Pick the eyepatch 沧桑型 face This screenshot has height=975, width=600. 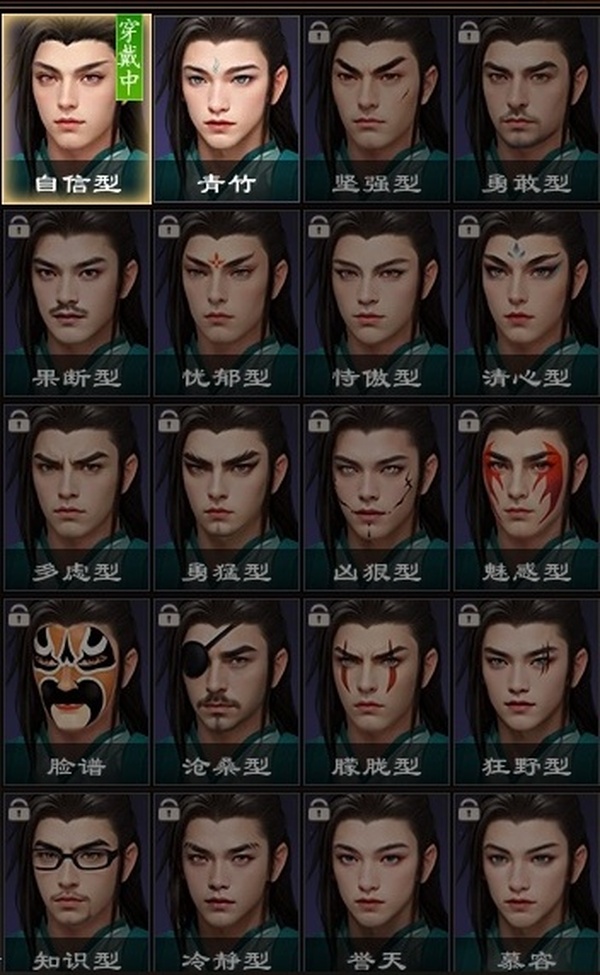pyautogui.click(x=227, y=690)
